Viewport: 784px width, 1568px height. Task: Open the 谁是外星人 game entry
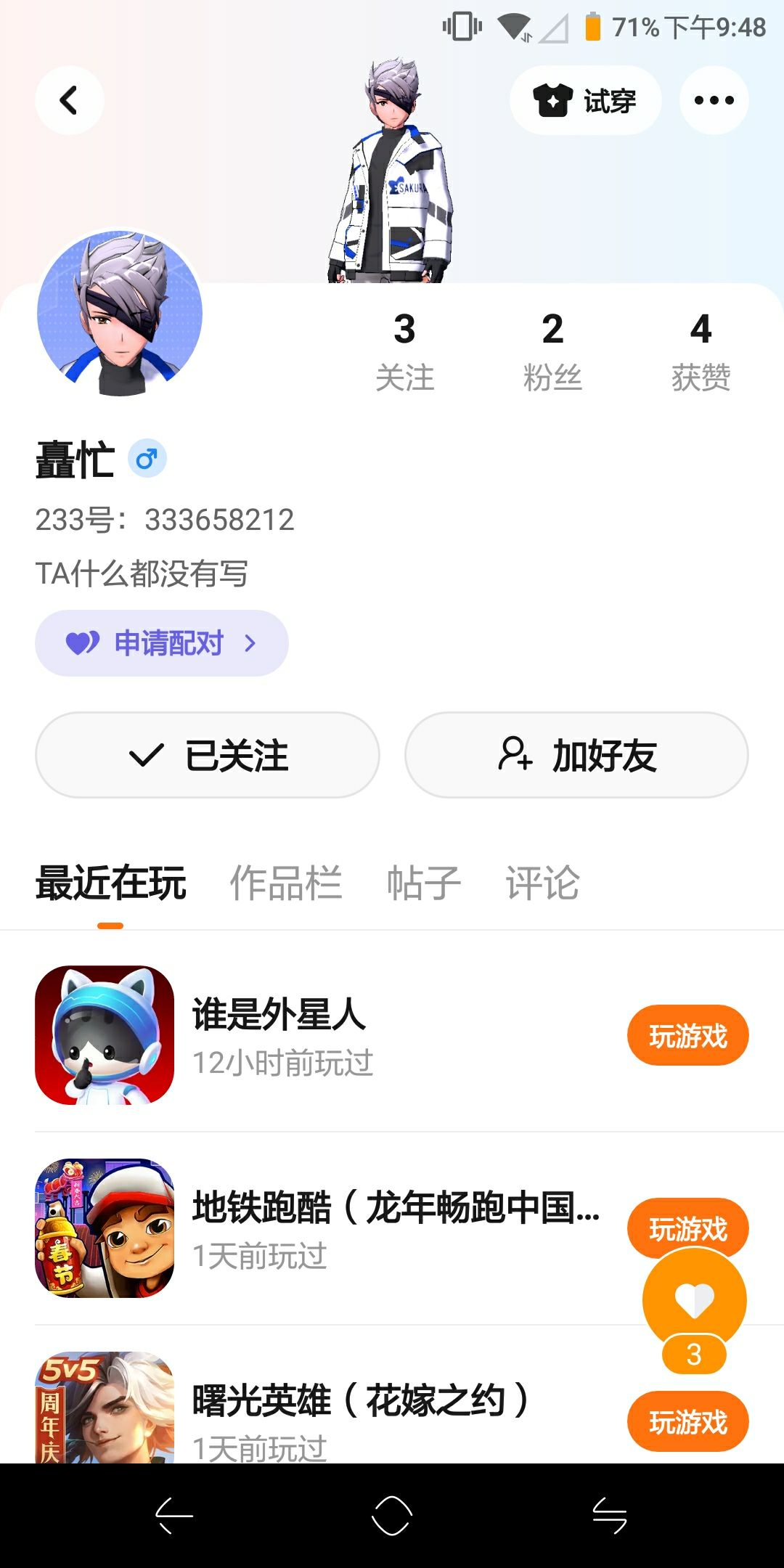(x=279, y=1034)
